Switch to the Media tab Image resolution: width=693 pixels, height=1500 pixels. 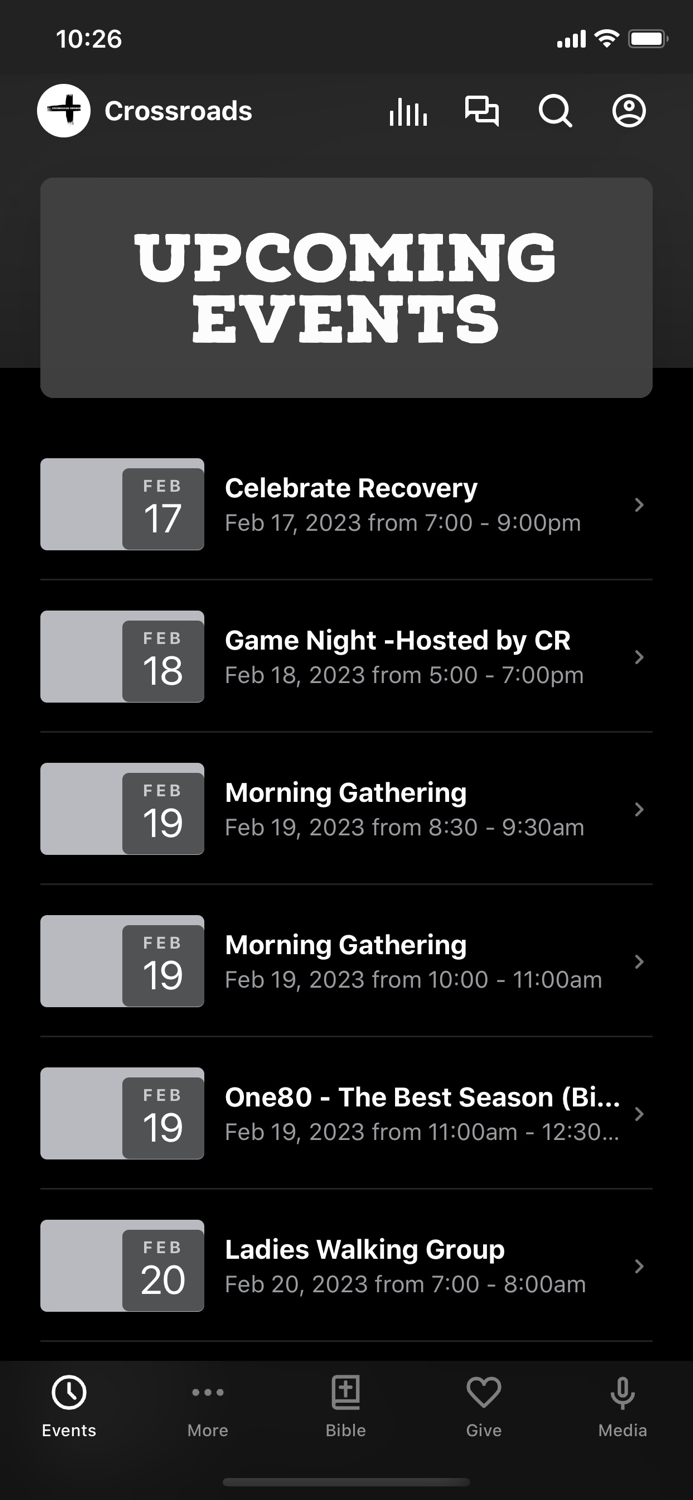tap(622, 1407)
